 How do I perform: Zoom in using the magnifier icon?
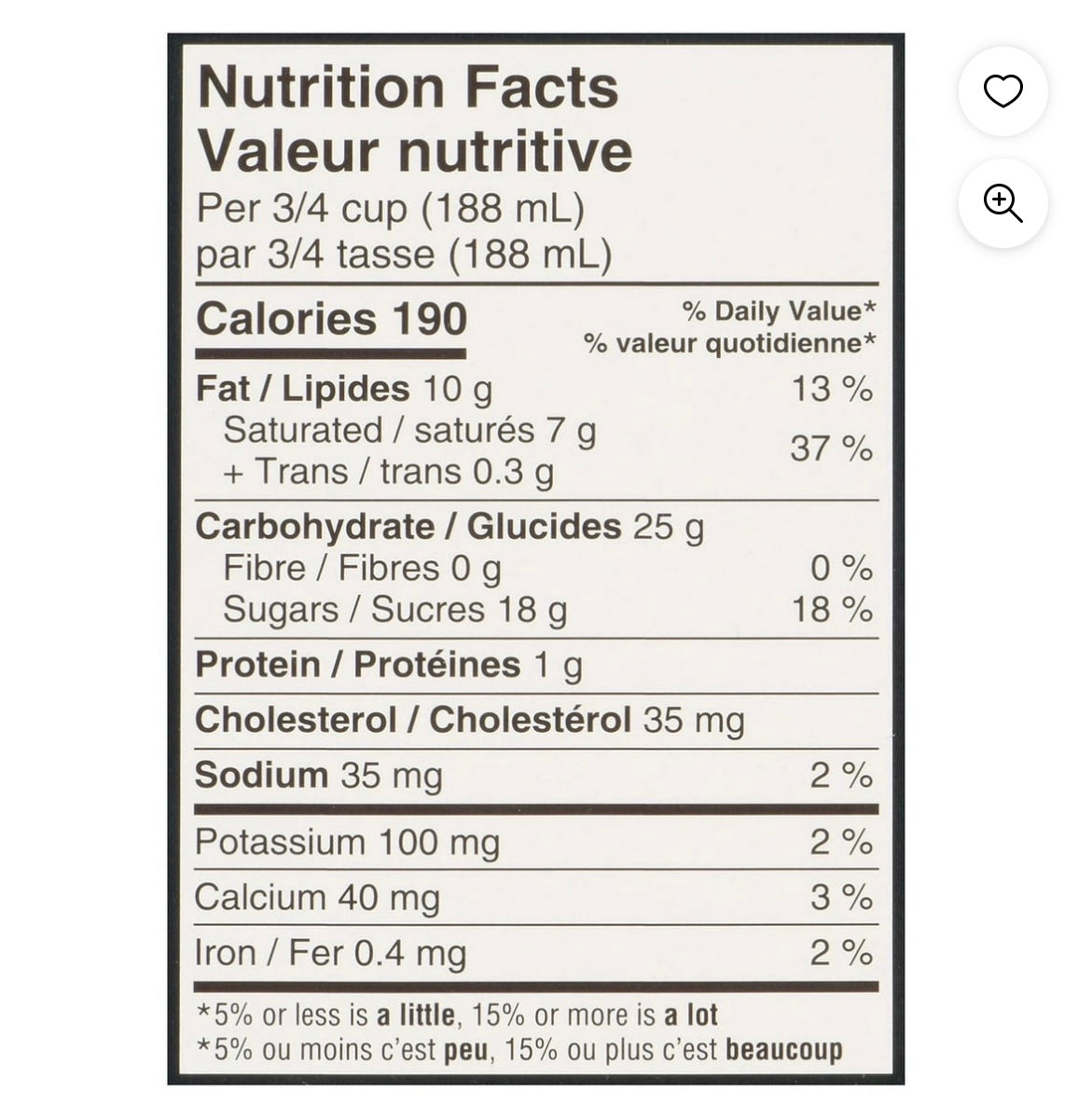coord(1003,203)
